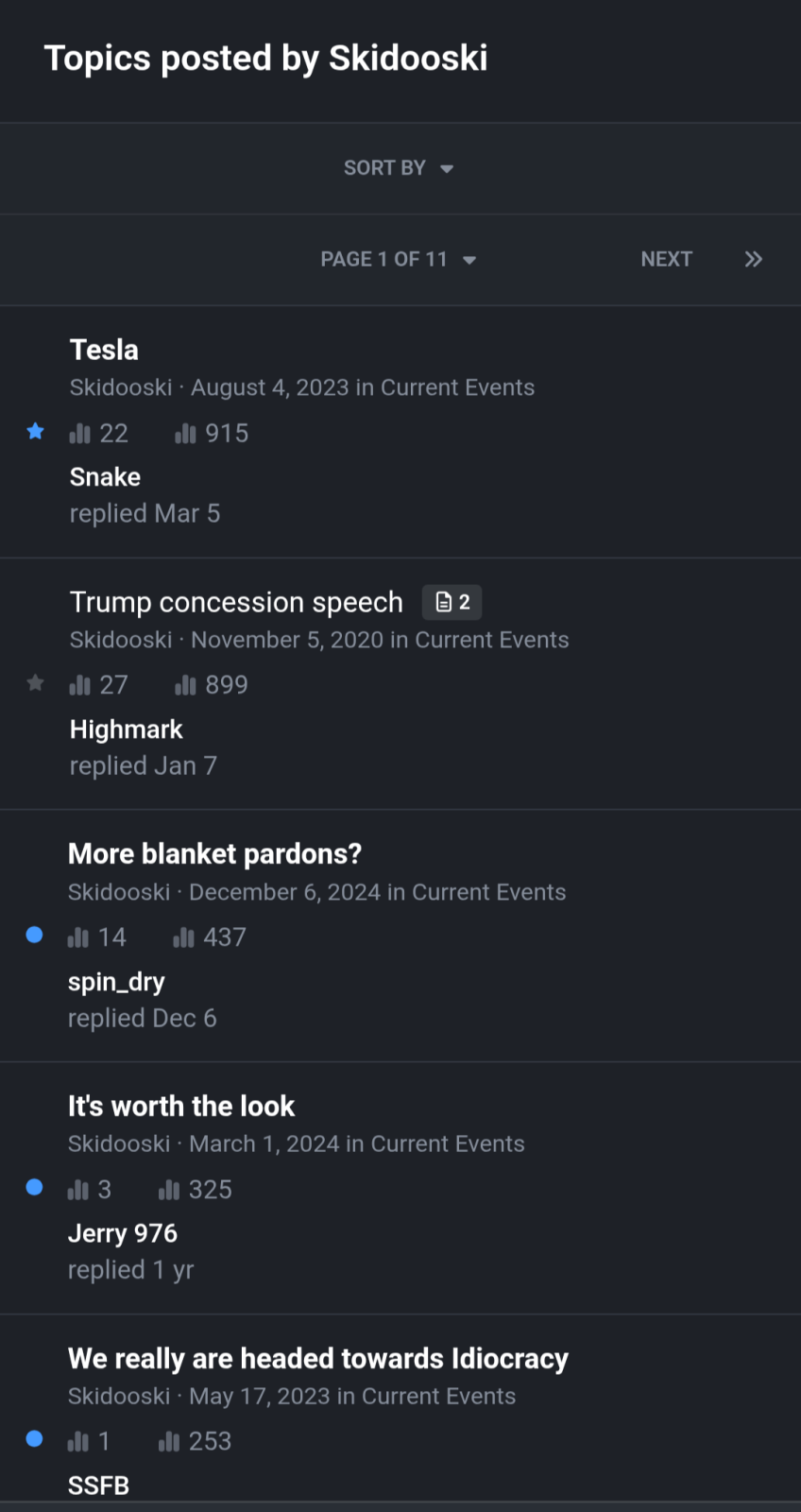This screenshot has width=801, height=1512.
Task: View Jerry 976's profile
Action: coord(123,1234)
